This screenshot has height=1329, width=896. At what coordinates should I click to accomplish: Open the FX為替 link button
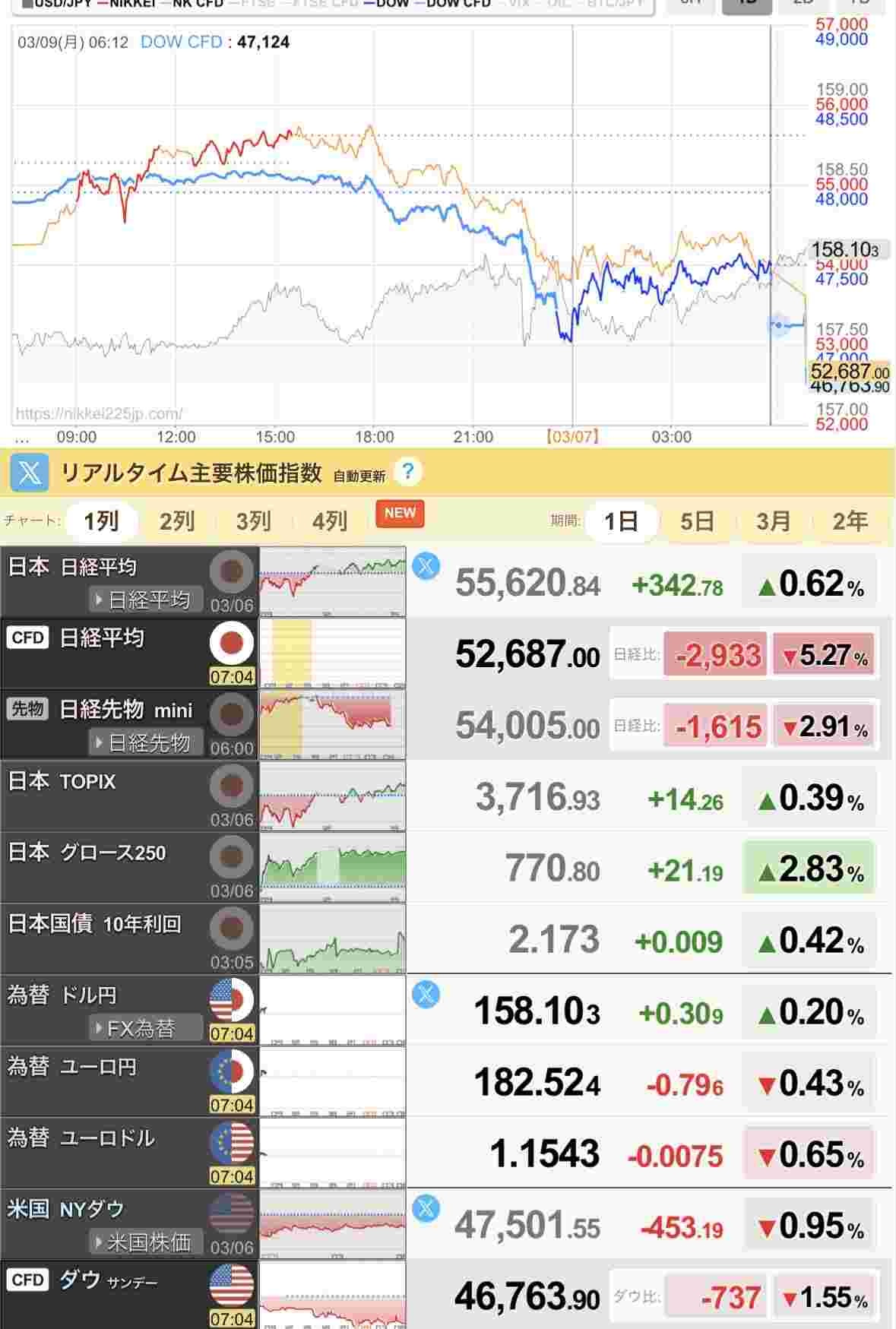pyautogui.click(x=144, y=1028)
